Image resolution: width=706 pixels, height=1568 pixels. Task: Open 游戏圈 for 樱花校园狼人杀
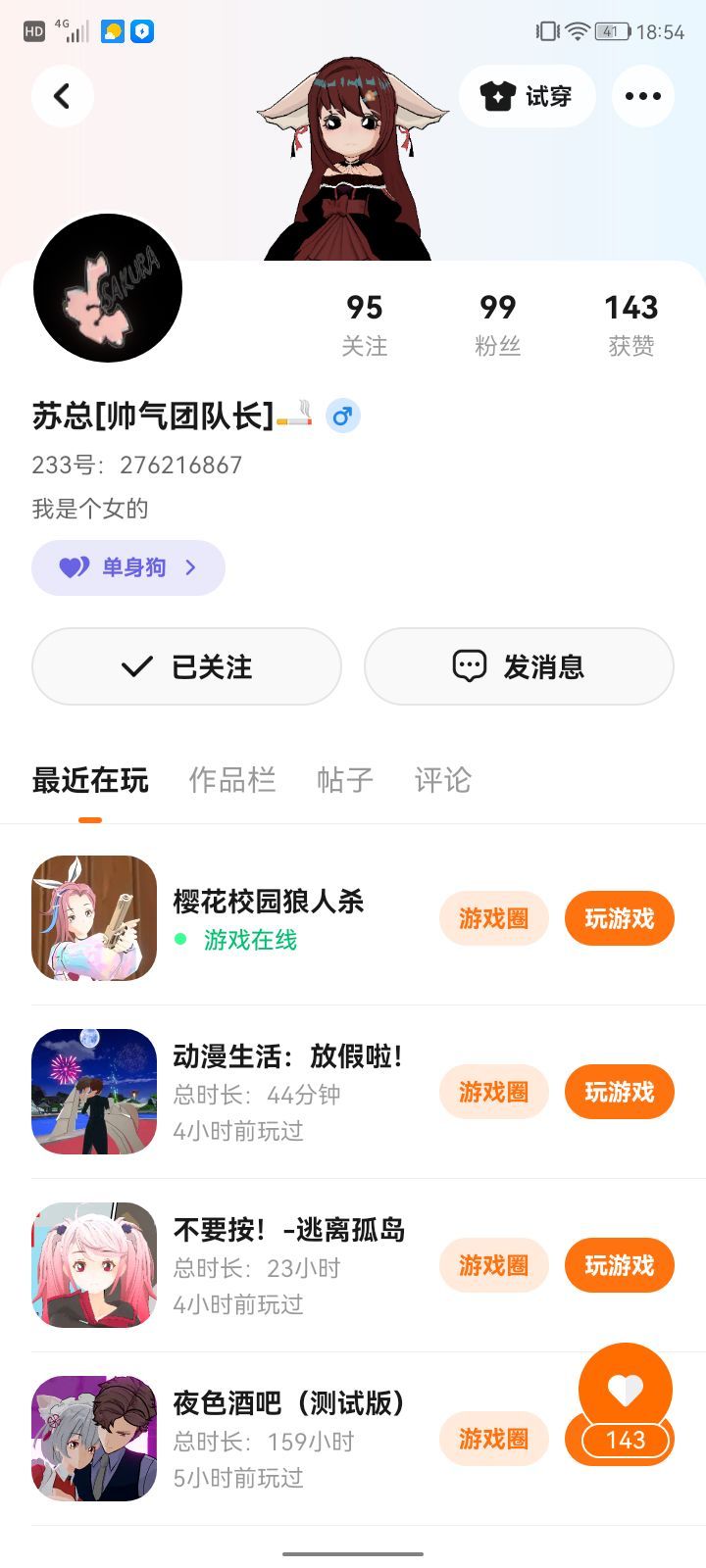tap(493, 918)
